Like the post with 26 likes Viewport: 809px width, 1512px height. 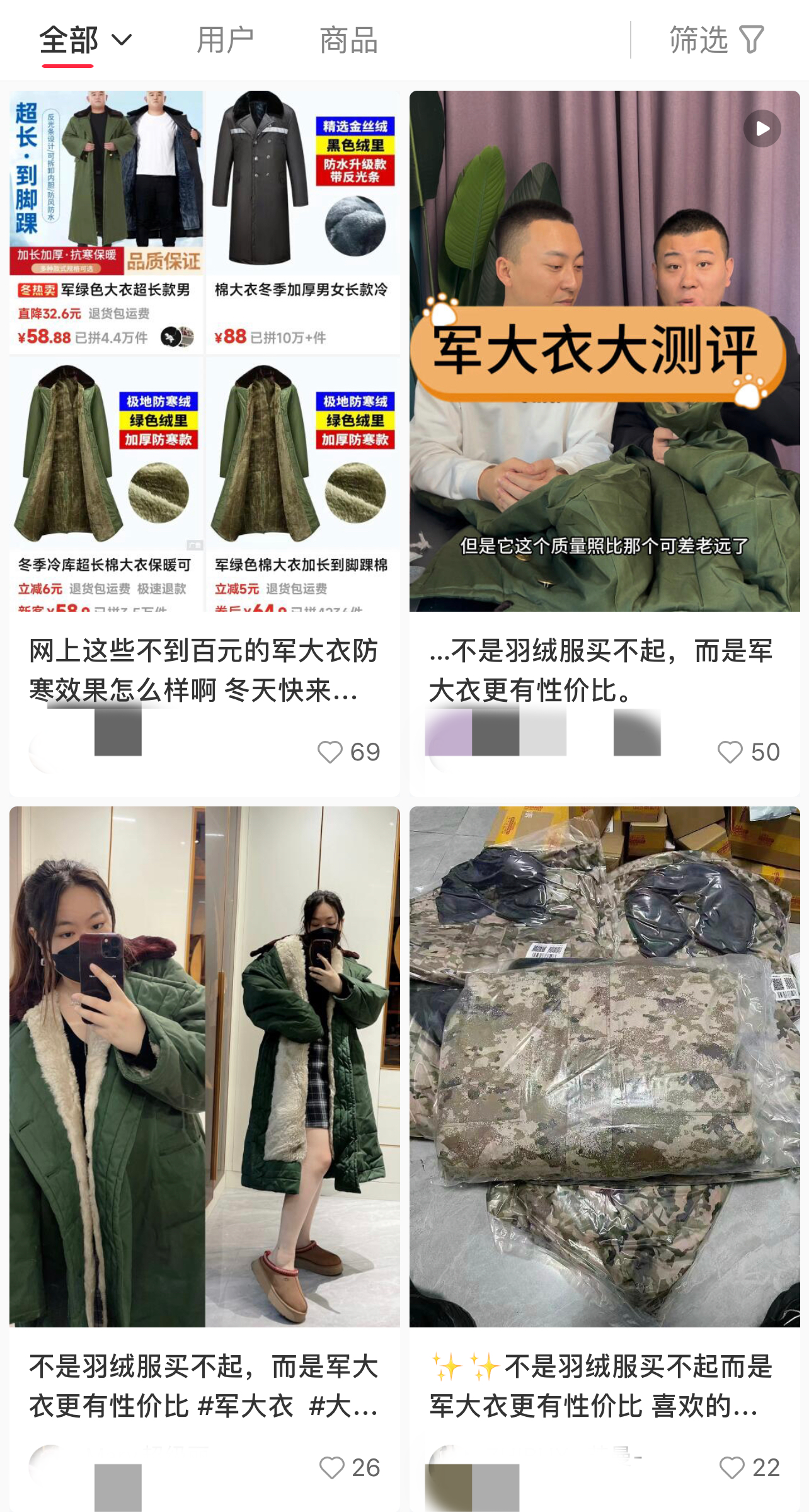pos(331,1468)
